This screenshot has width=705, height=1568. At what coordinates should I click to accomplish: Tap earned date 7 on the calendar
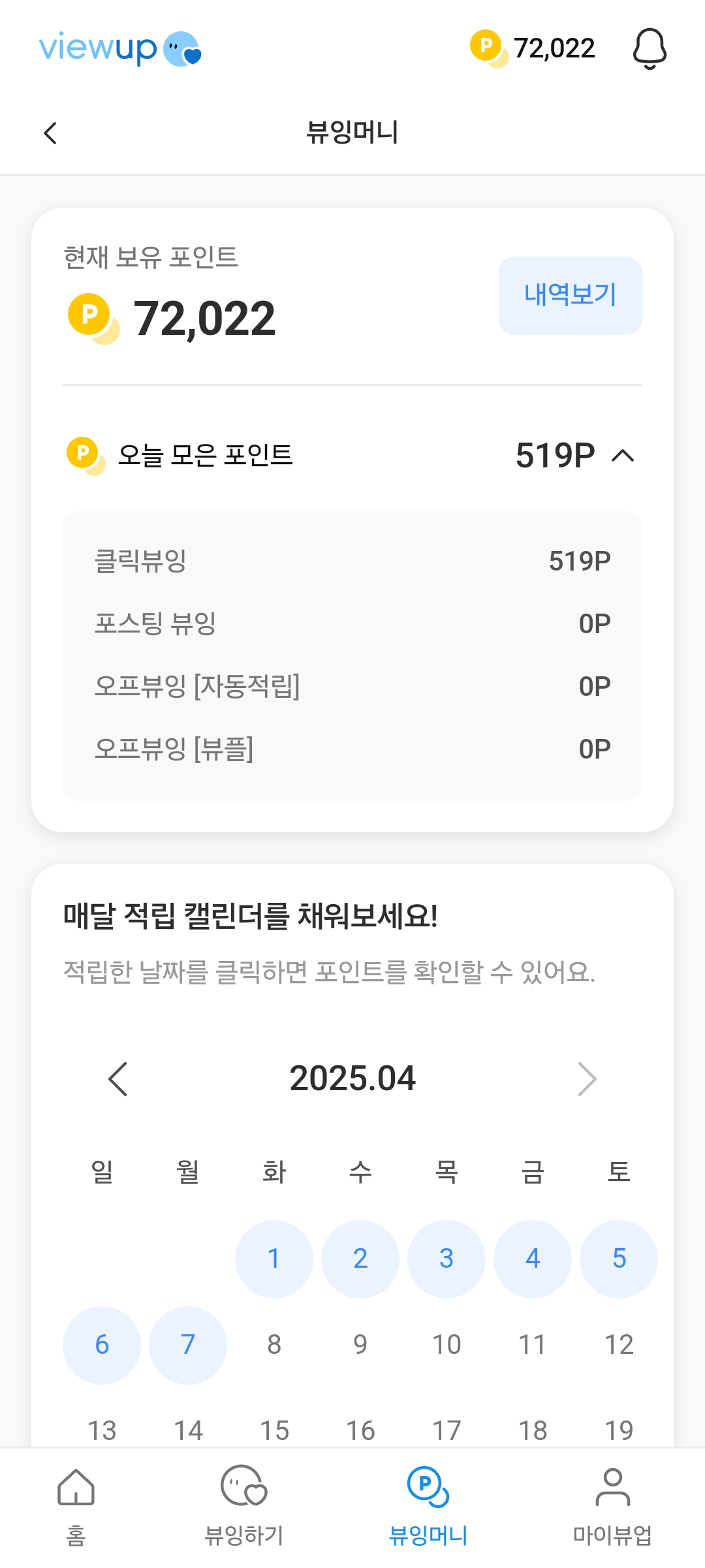tap(188, 1345)
